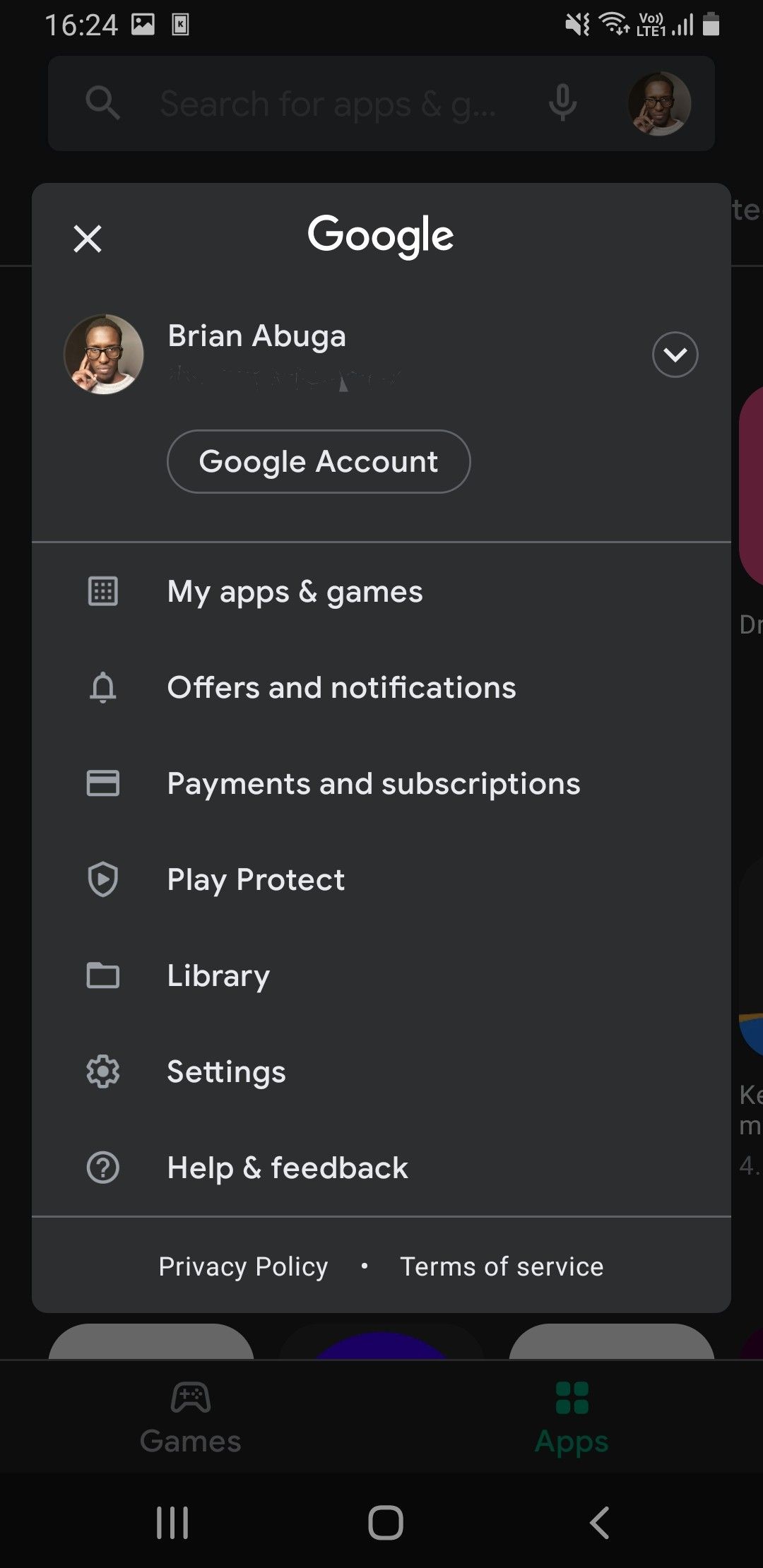Viewport: 763px width, 1568px height.
Task: View Offers and notifications
Action: pyautogui.click(x=341, y=688)
